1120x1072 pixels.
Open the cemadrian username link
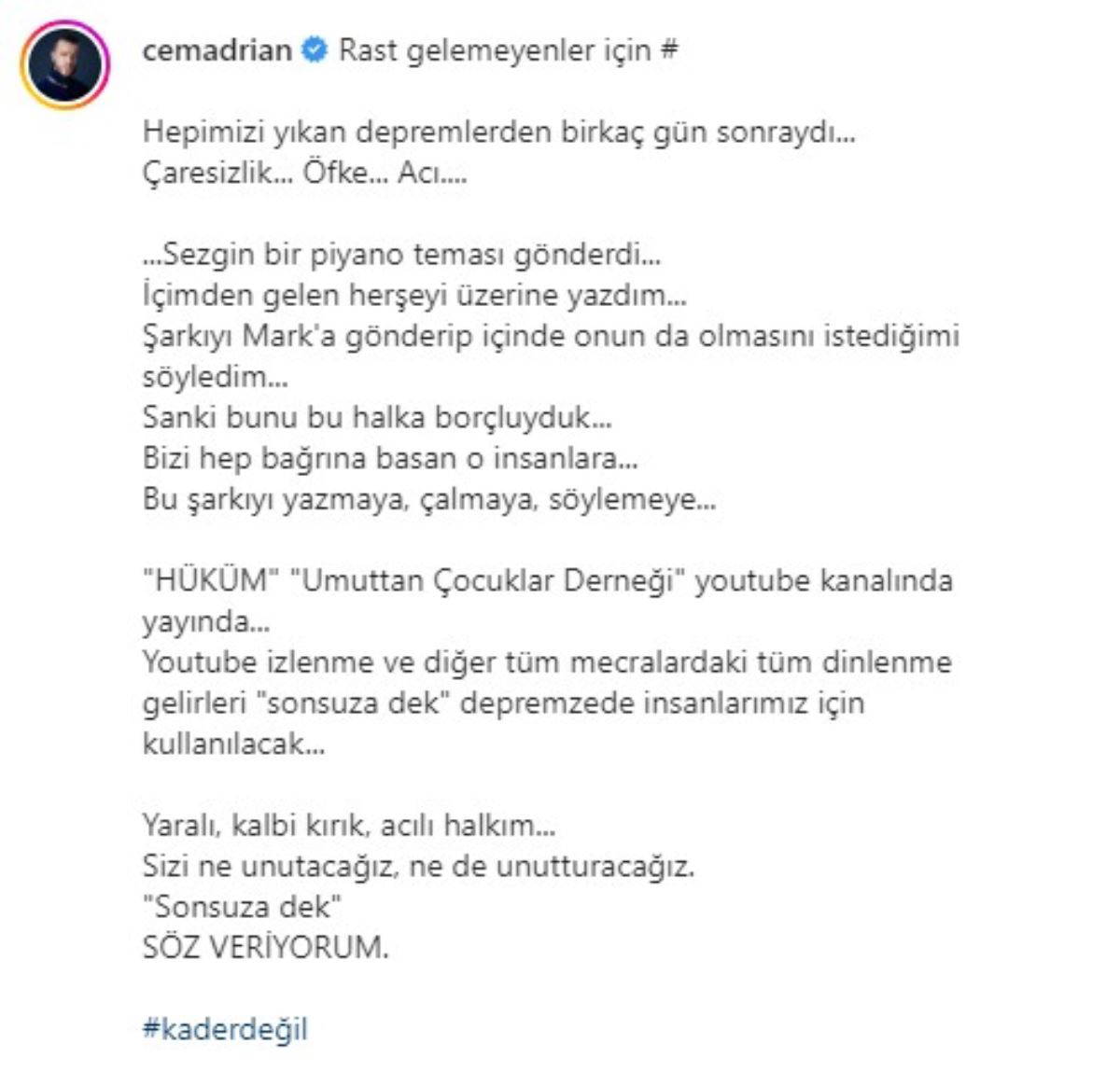point(217,49)
